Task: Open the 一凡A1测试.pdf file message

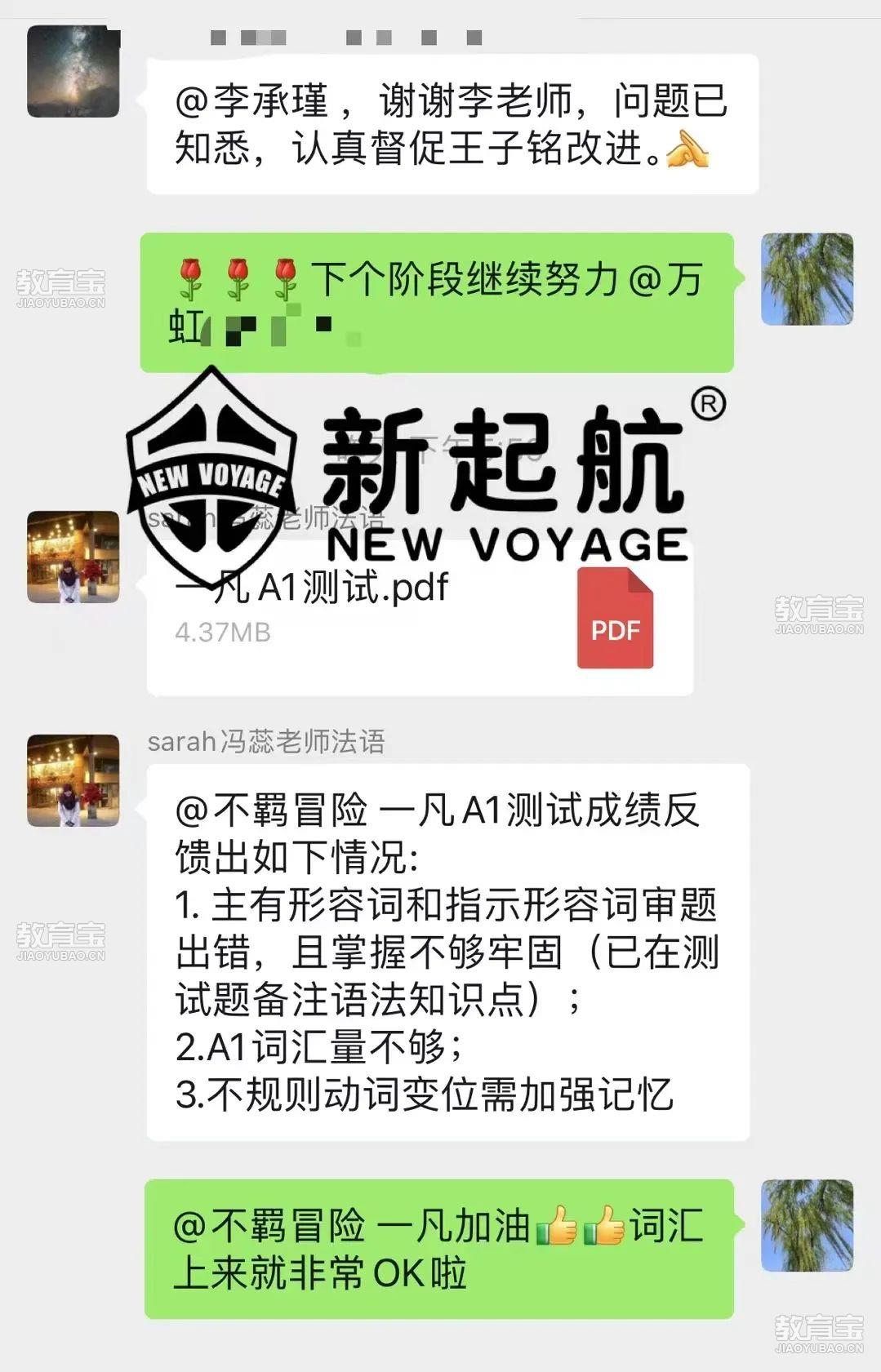Action: pos(420,619)
